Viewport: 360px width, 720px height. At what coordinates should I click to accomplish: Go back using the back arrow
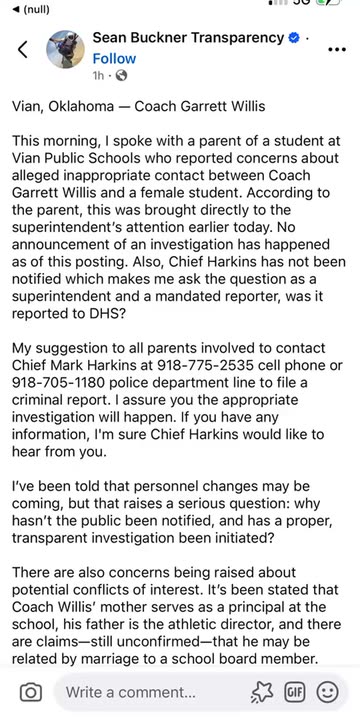tap(22, 50)
